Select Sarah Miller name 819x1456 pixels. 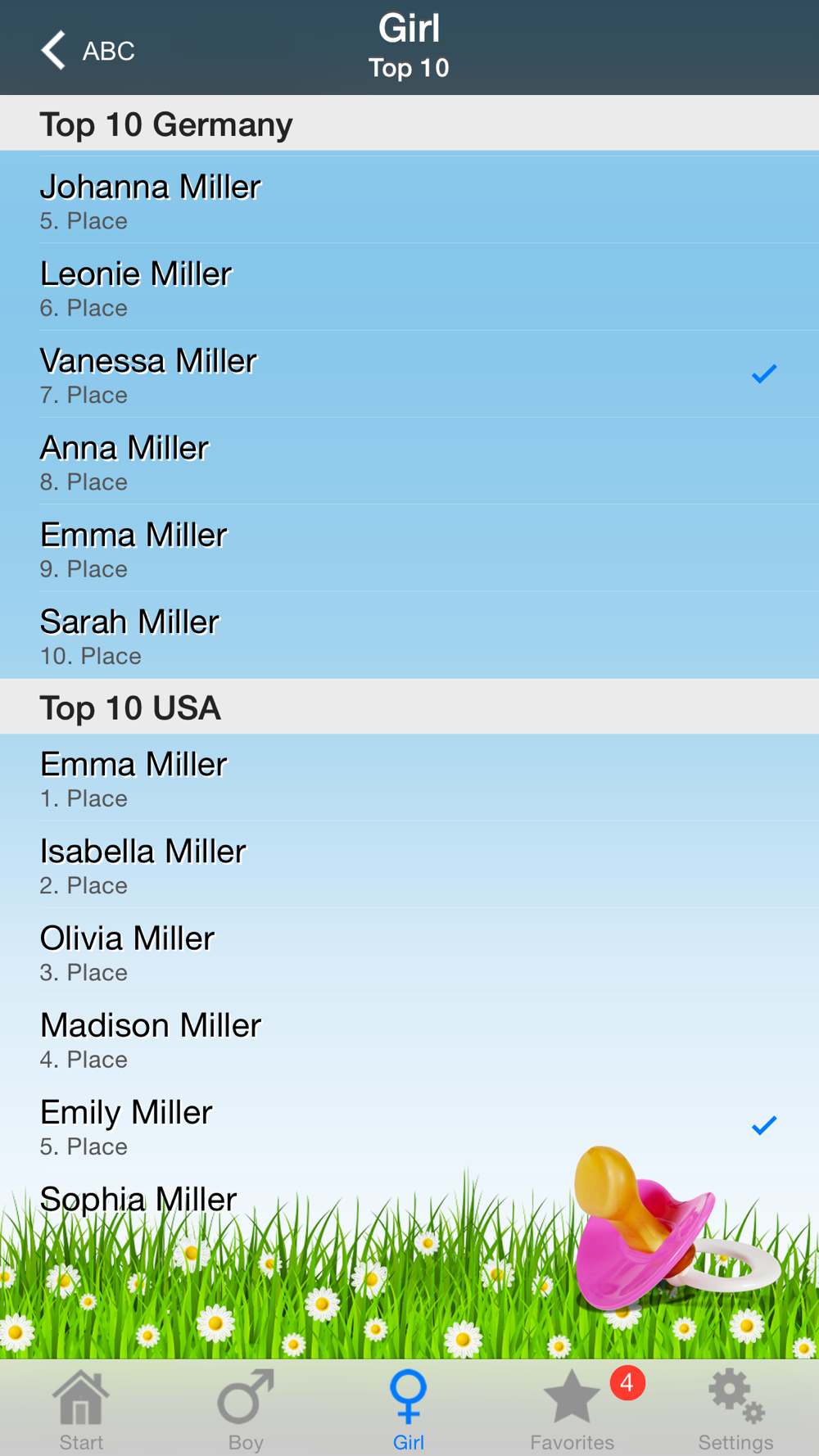(x=129, y=635)
